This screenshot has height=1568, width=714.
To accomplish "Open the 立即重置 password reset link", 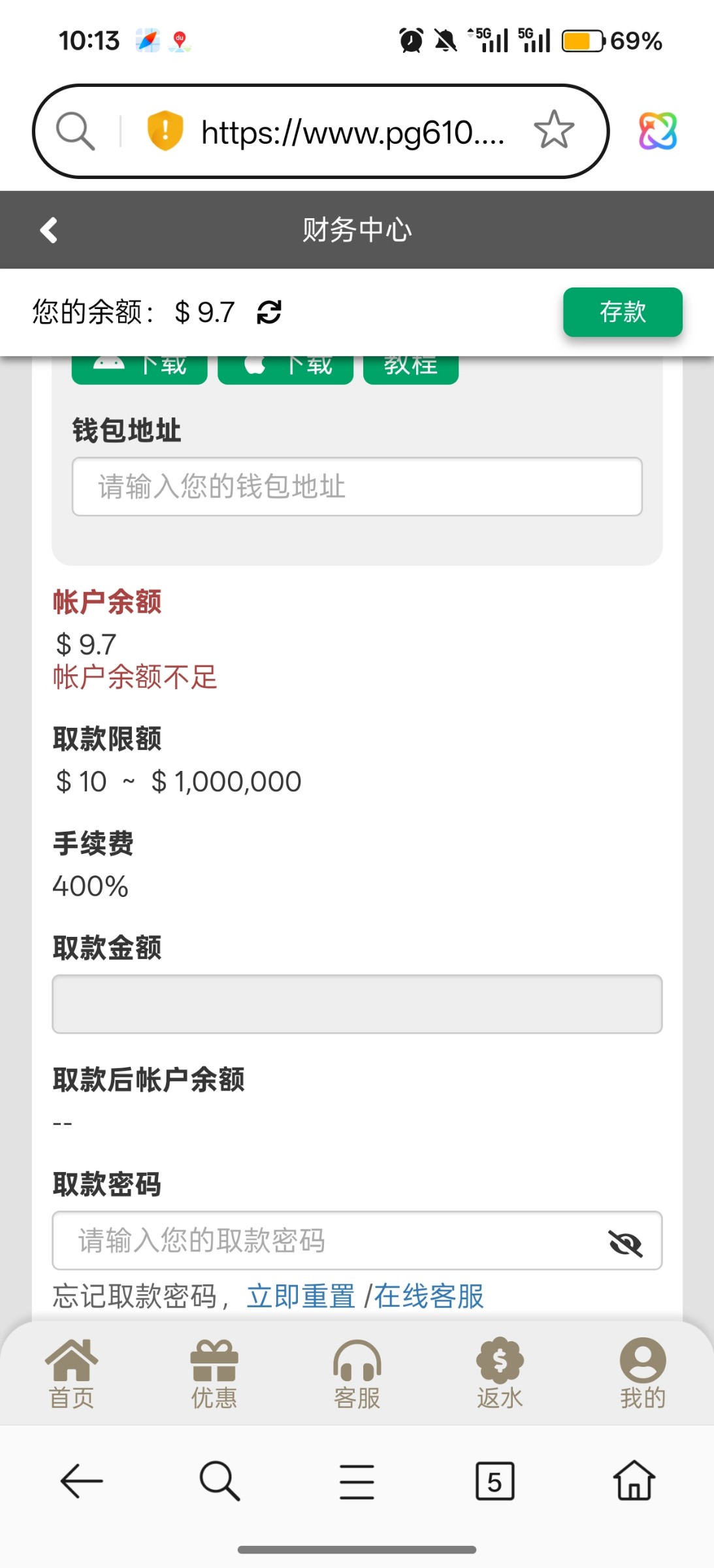I will [300, 1296].
